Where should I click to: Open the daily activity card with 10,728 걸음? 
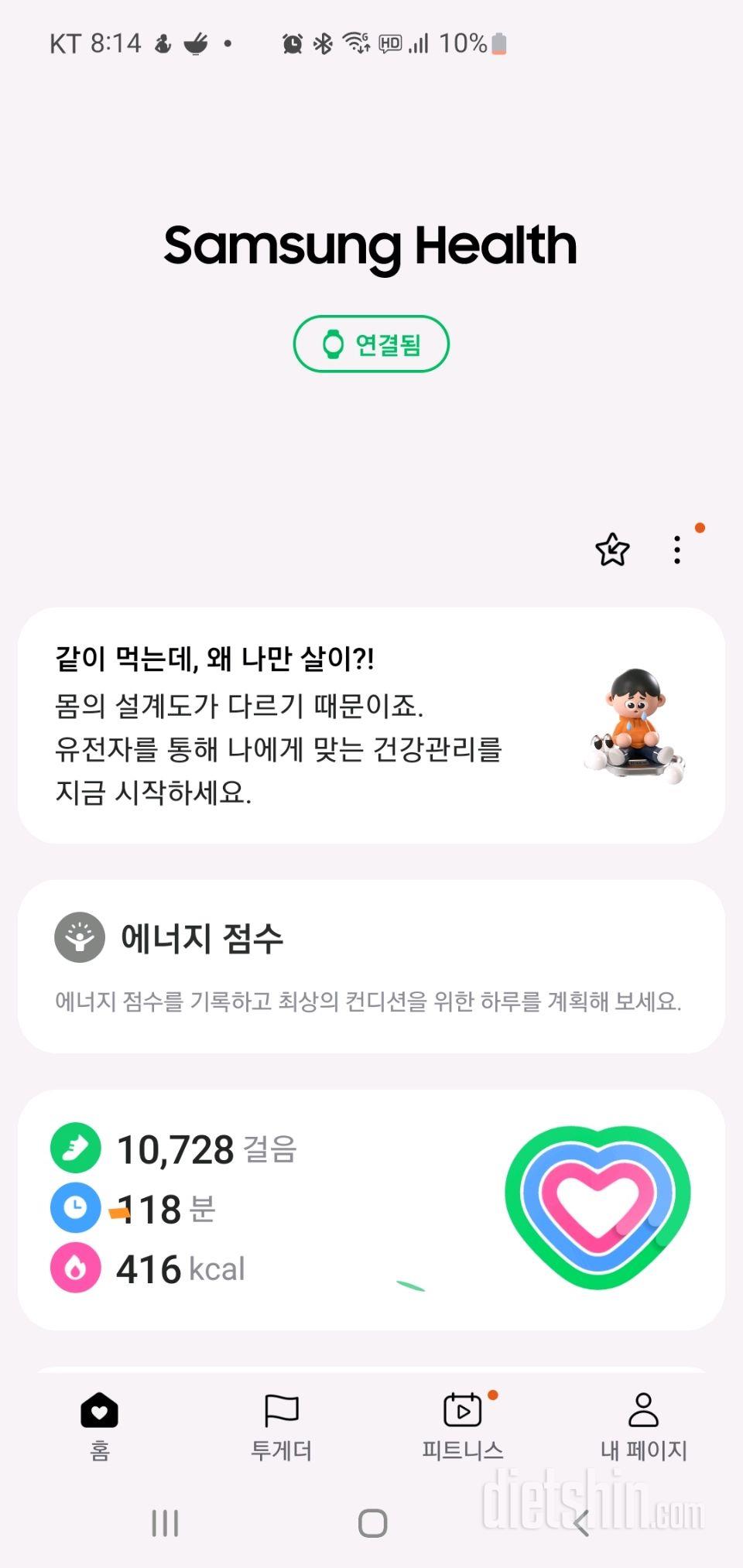(371, 1209)
